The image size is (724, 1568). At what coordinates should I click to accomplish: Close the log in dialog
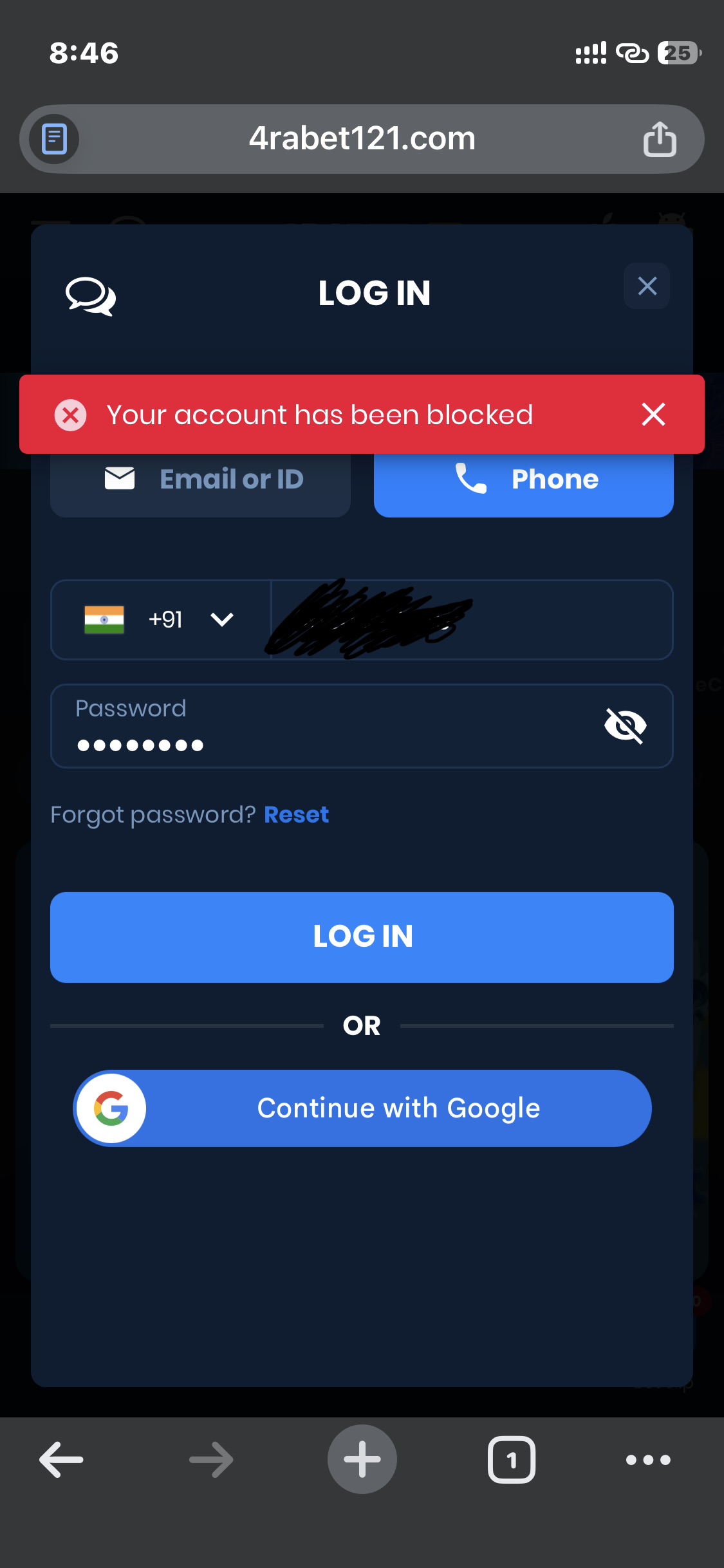[647, 286]
